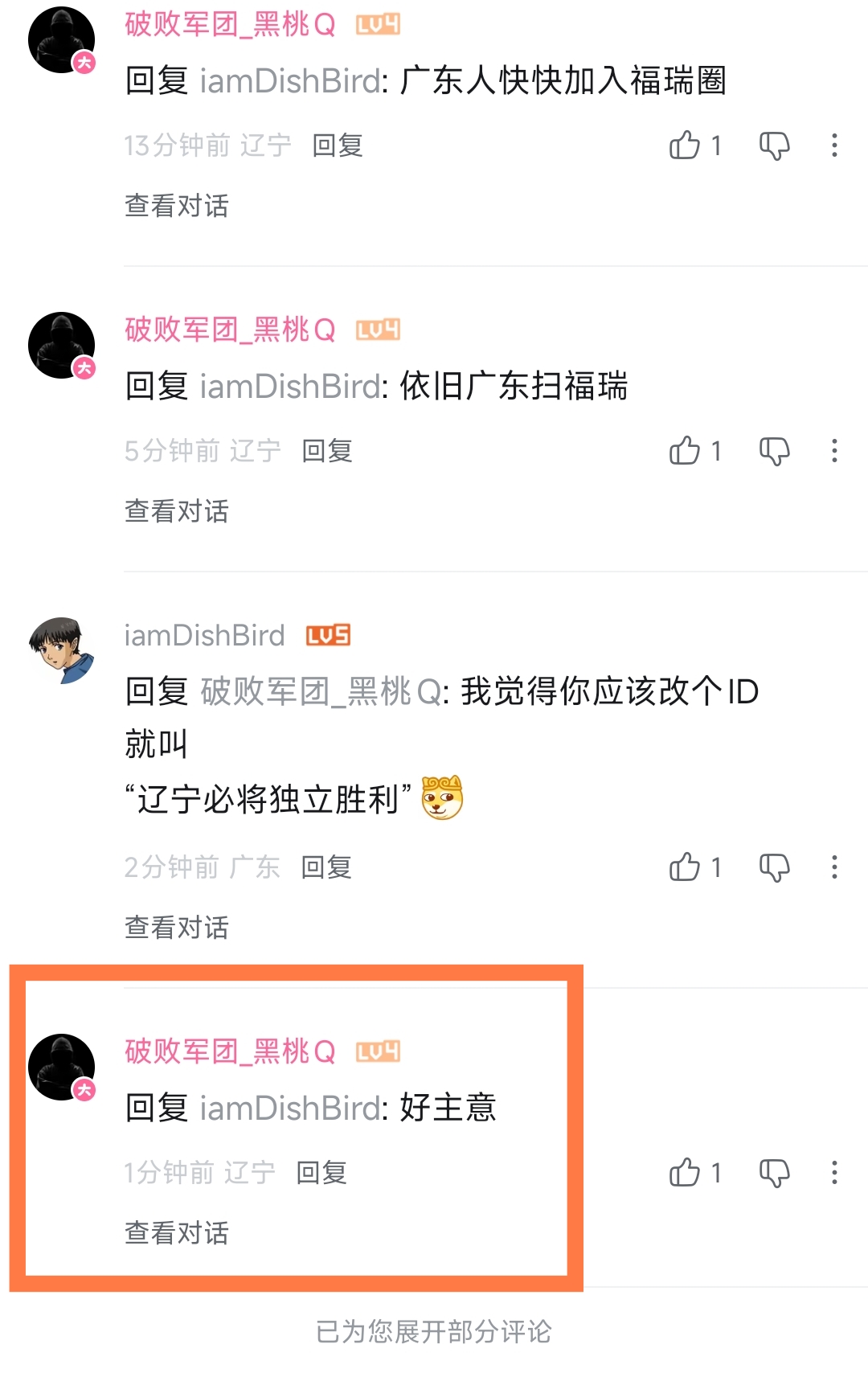Open the overflow menu on the "好主意" comment
The image size is (868, 1377).
834,1173
